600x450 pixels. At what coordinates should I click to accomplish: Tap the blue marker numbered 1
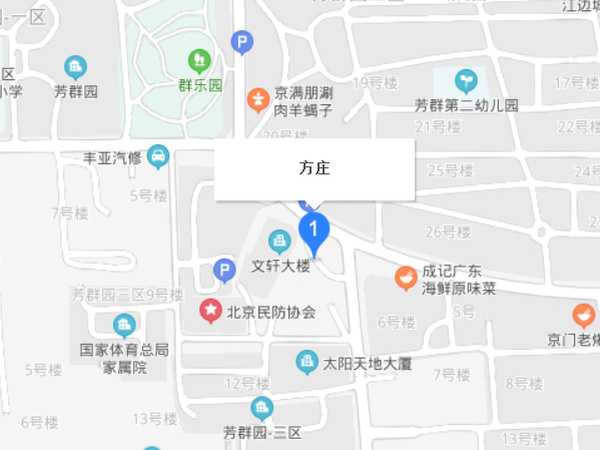click(314, 231)
